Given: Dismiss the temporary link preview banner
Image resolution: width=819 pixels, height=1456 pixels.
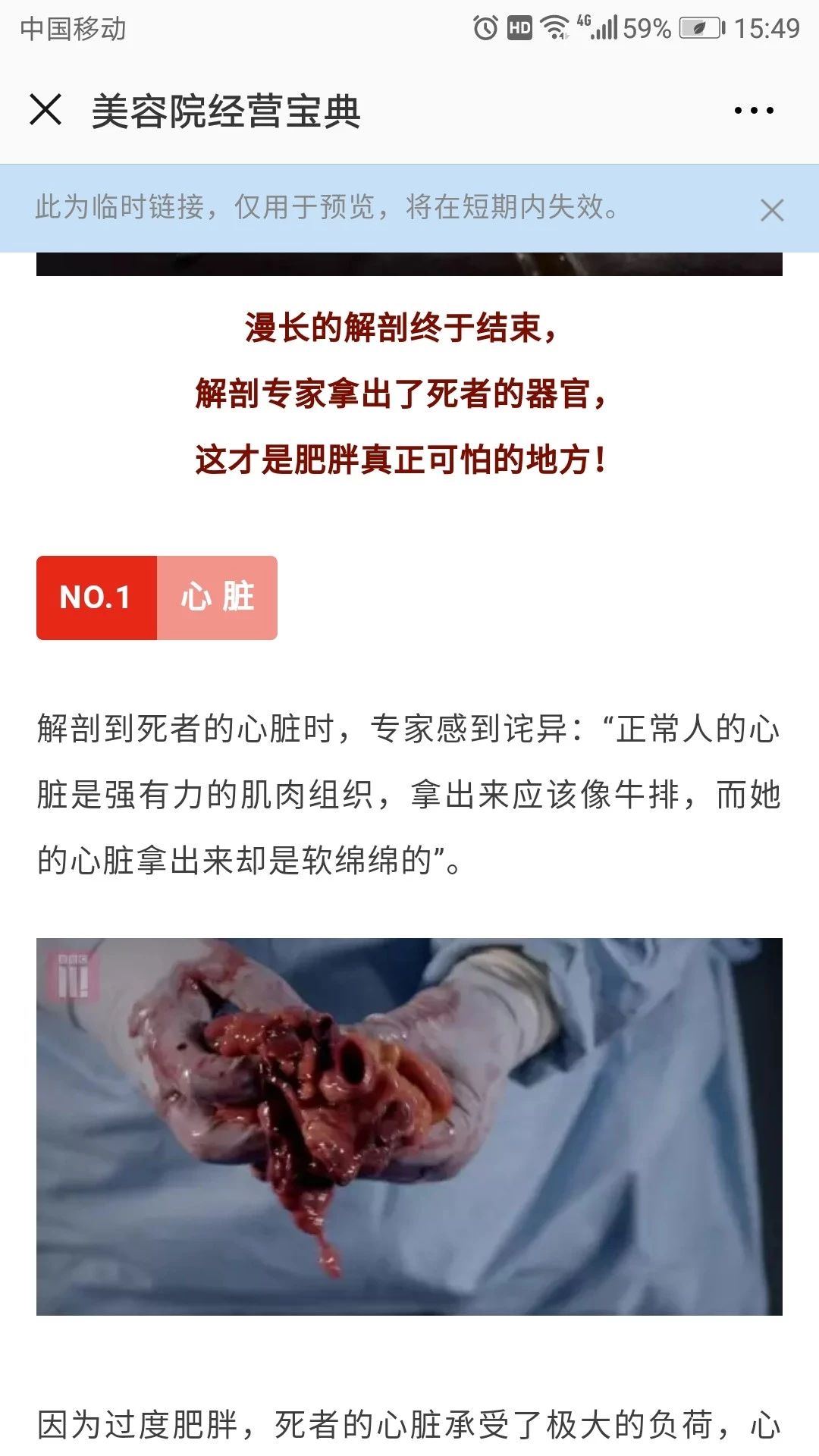Looking at the screenshot, I should point(772,210).
